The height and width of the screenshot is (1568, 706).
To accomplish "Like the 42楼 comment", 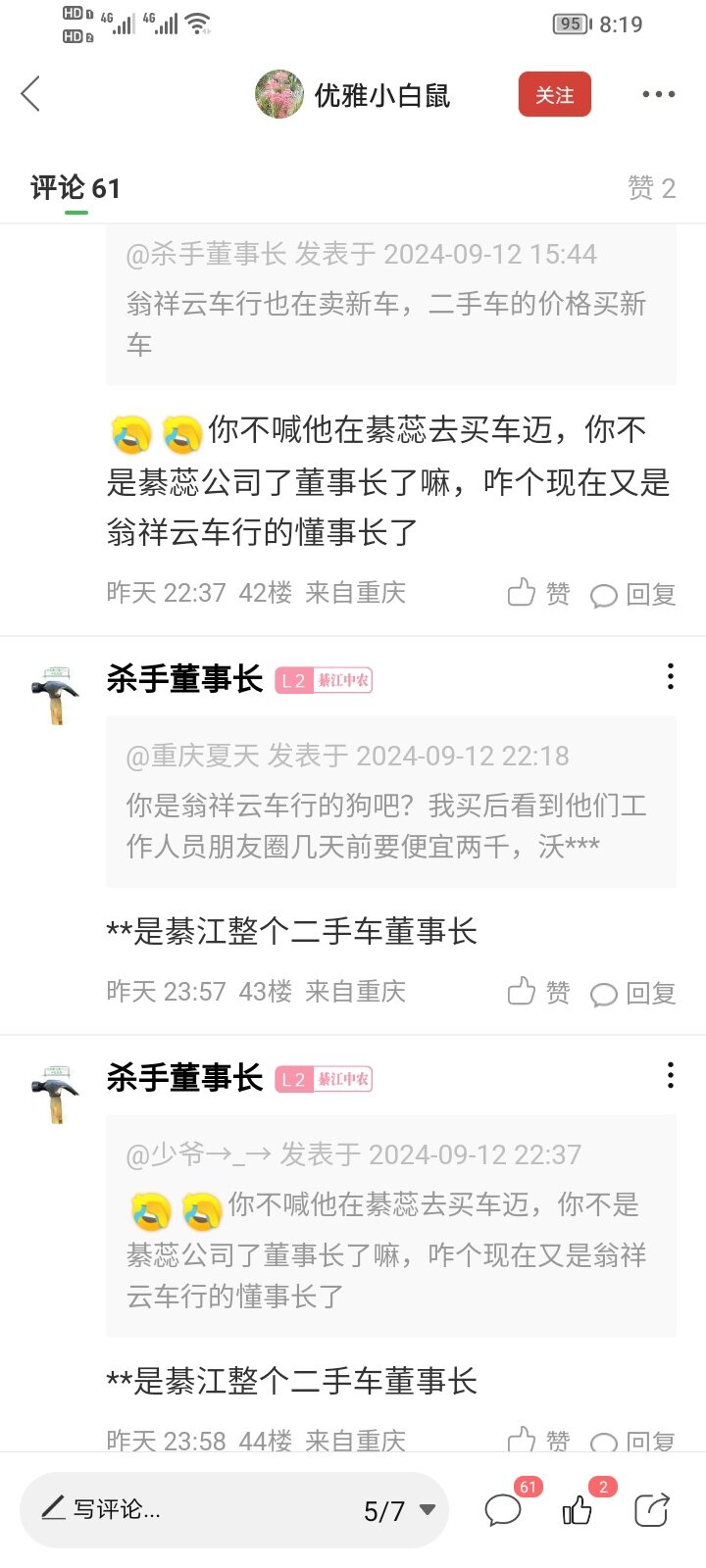I will 538,593.
